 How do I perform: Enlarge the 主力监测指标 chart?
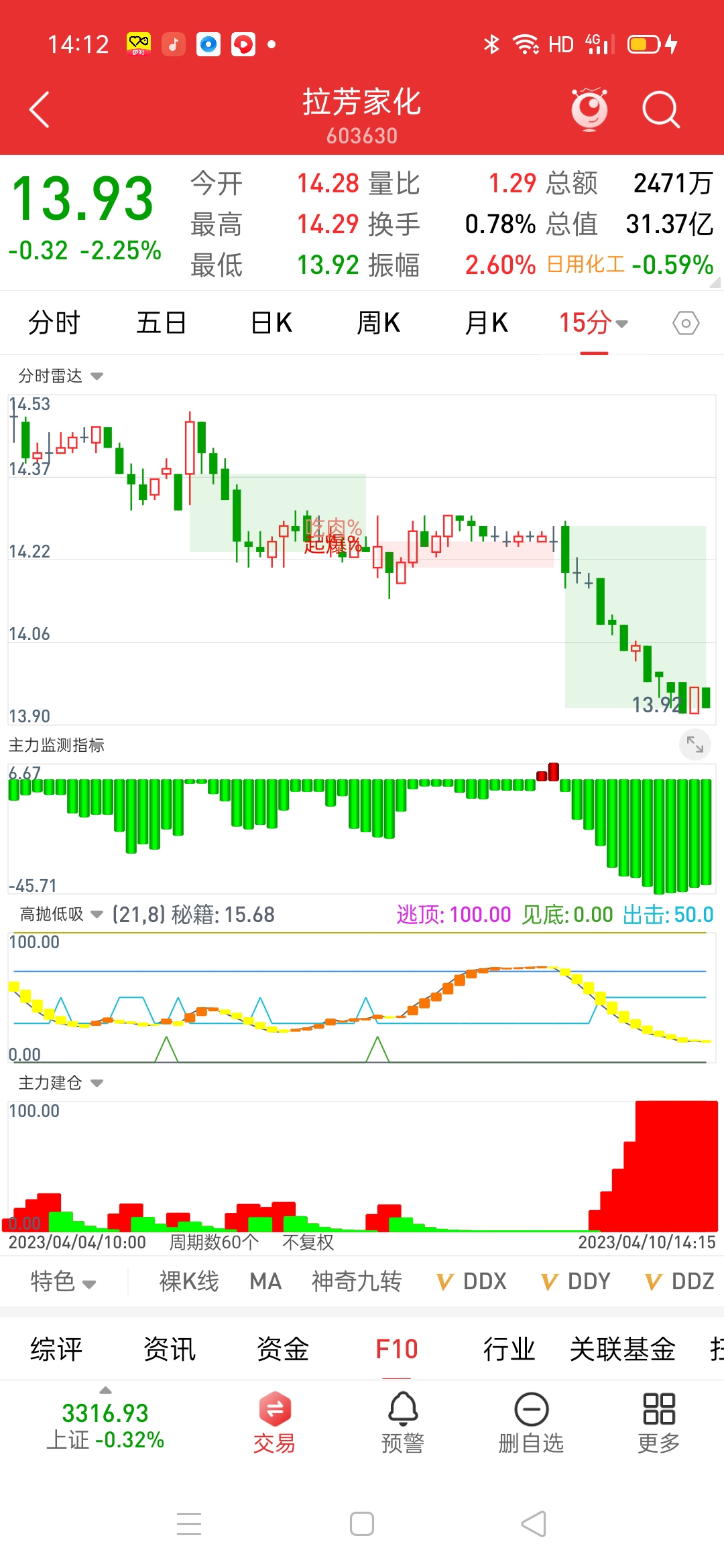pos(695,744)
